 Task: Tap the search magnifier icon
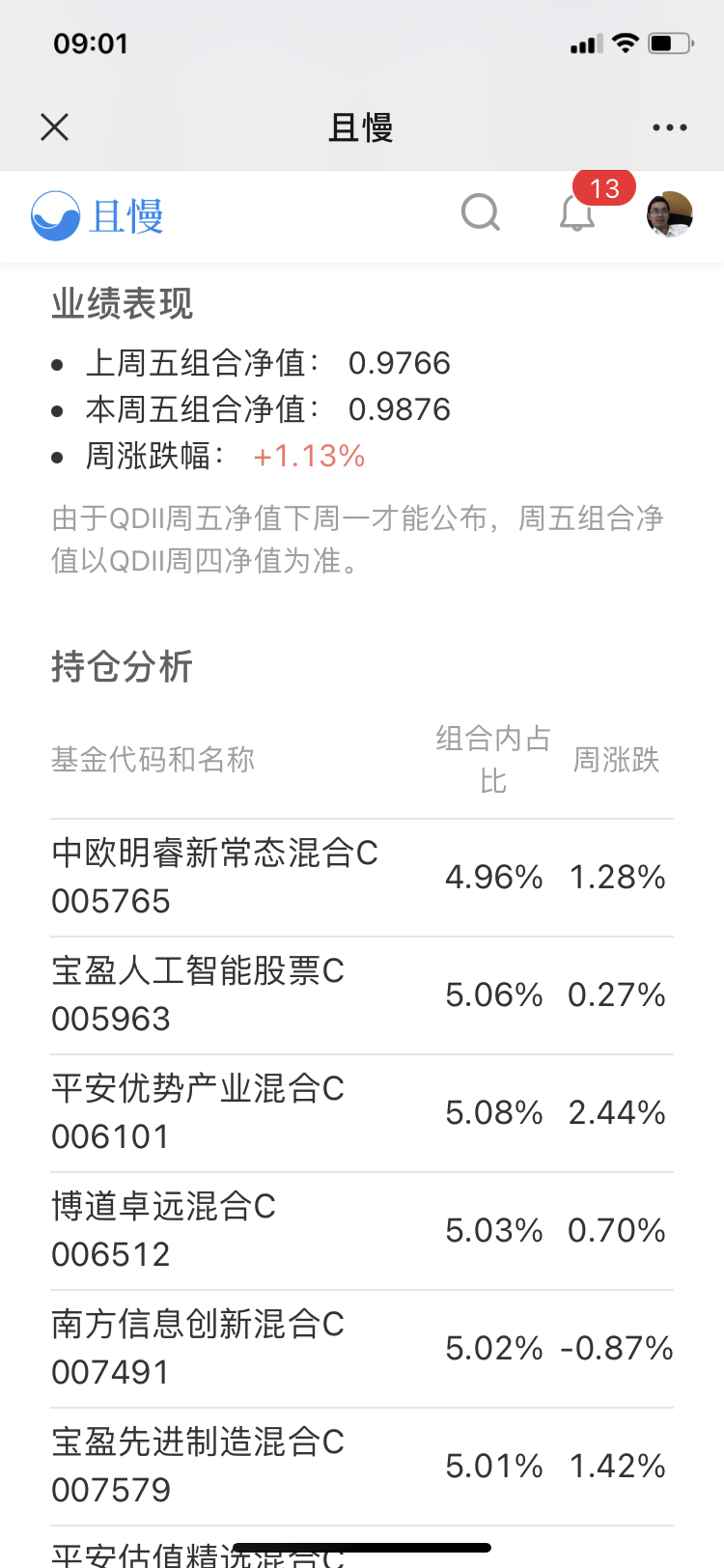coord(480,213)
